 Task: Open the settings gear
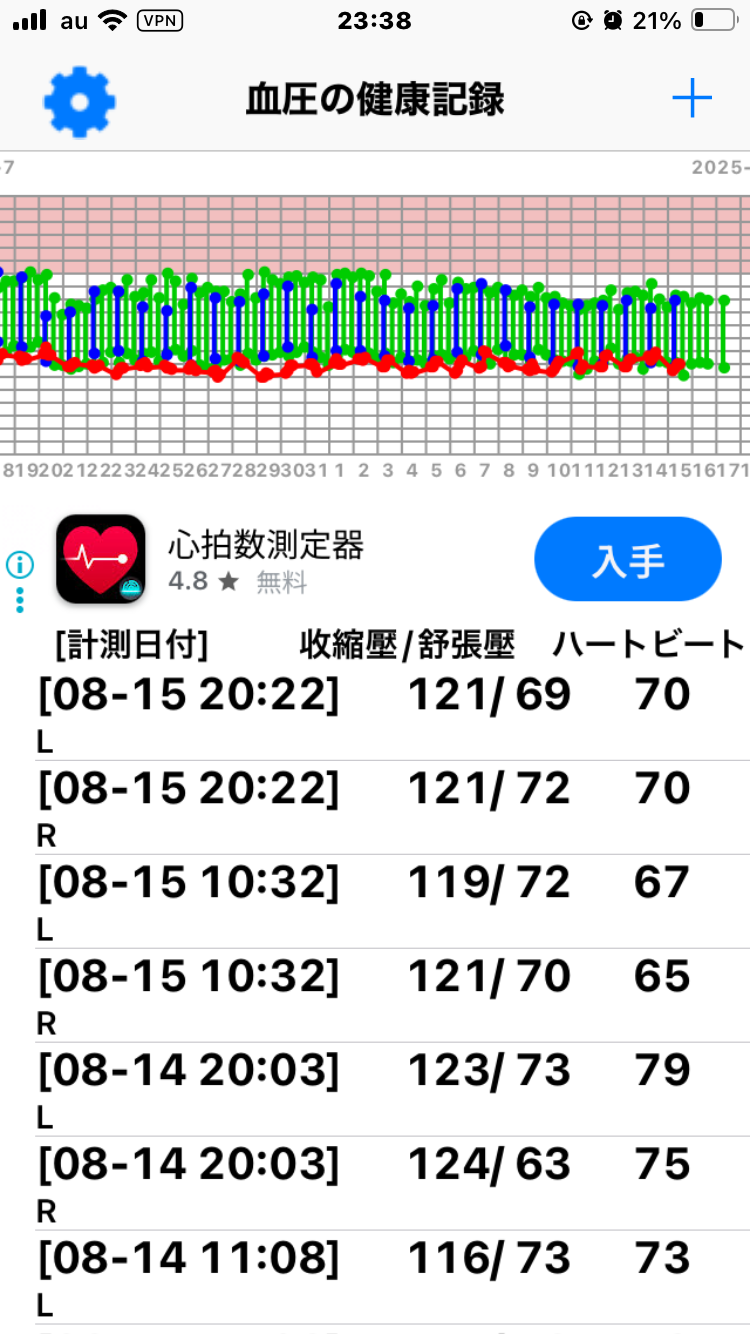coord(80,101)
